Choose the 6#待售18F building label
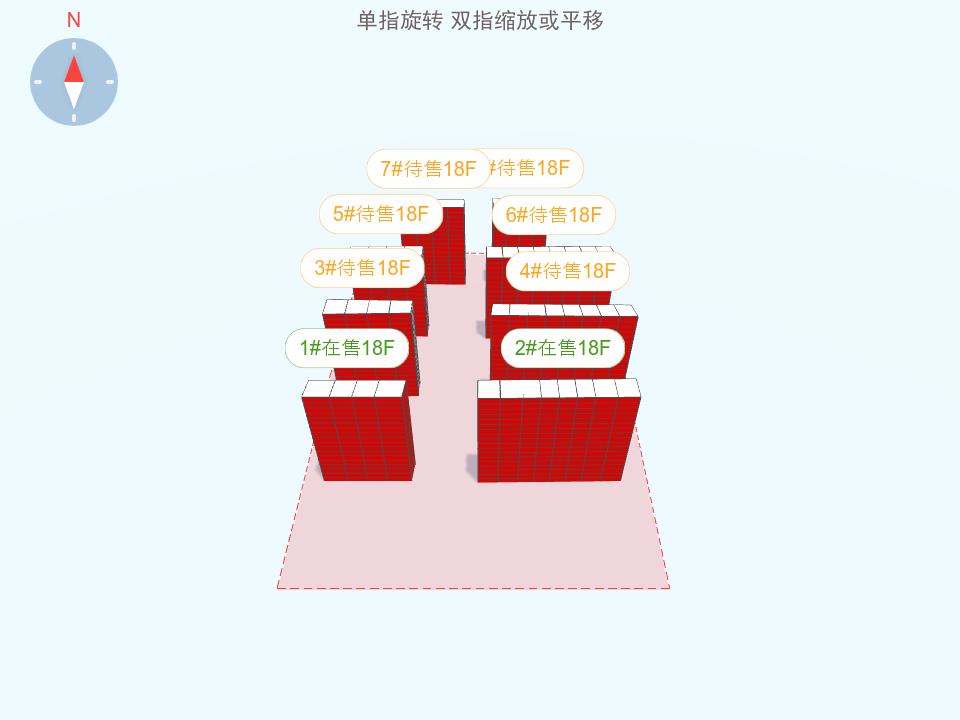Image resolution: width=960 pixels, height=720 pixels. point(553,215)
